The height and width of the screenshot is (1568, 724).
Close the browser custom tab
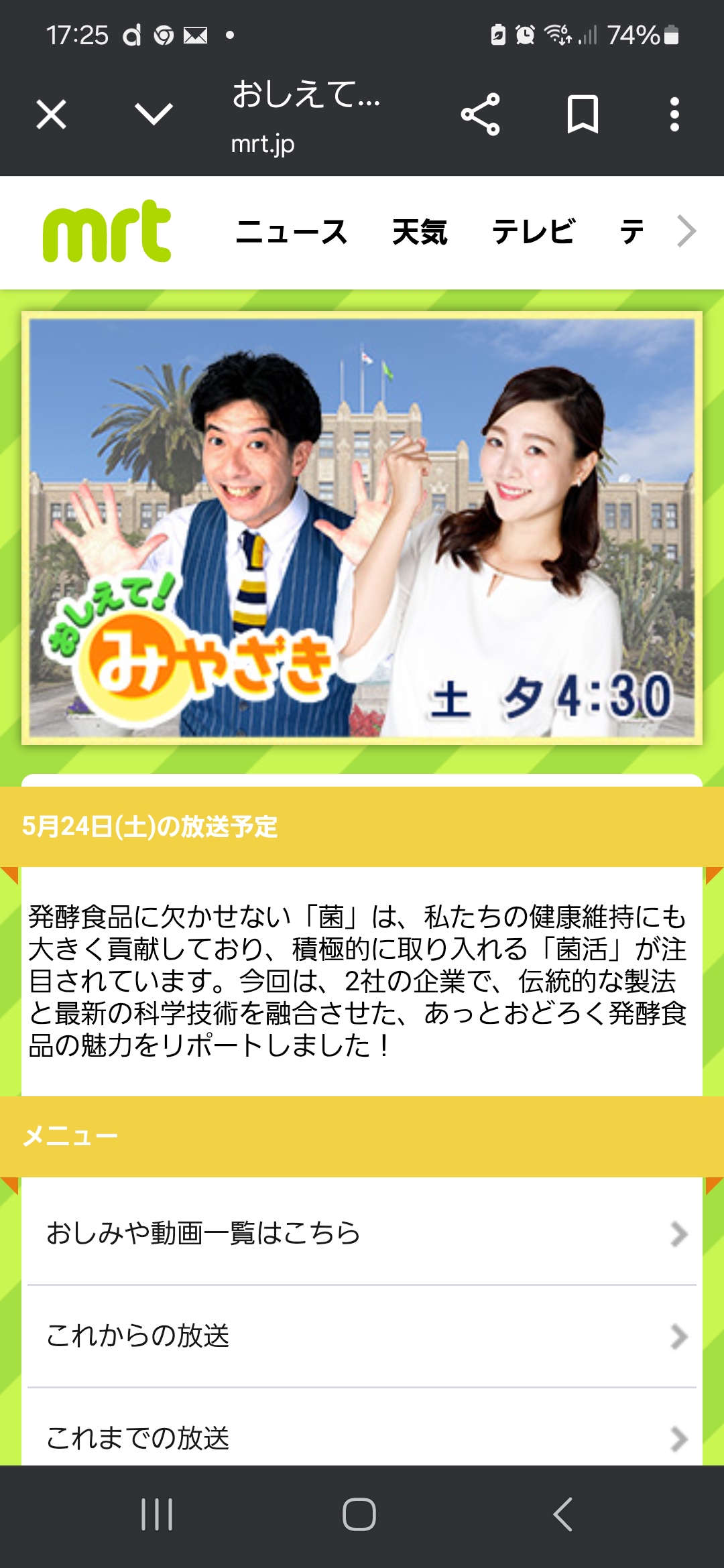51,115
